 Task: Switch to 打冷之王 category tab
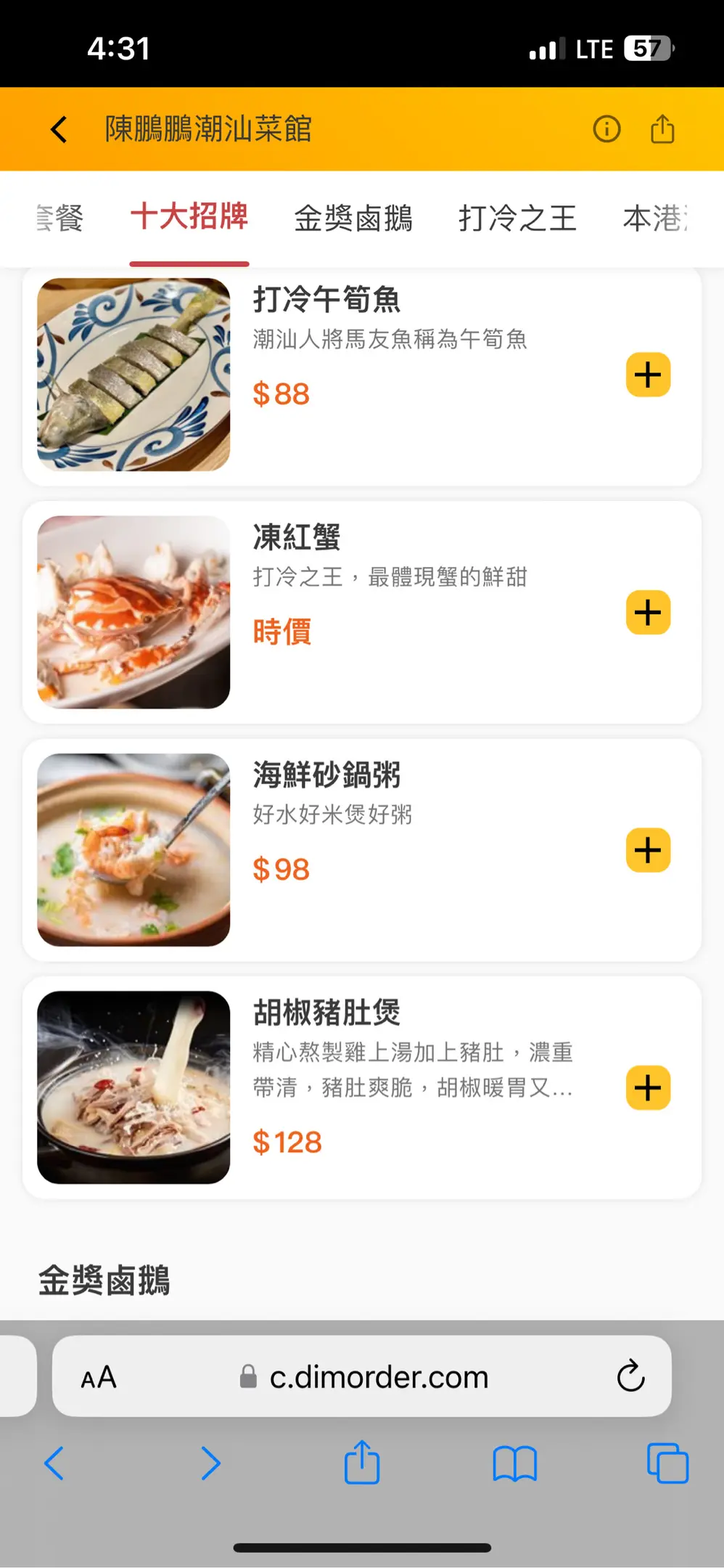(517, 218)
